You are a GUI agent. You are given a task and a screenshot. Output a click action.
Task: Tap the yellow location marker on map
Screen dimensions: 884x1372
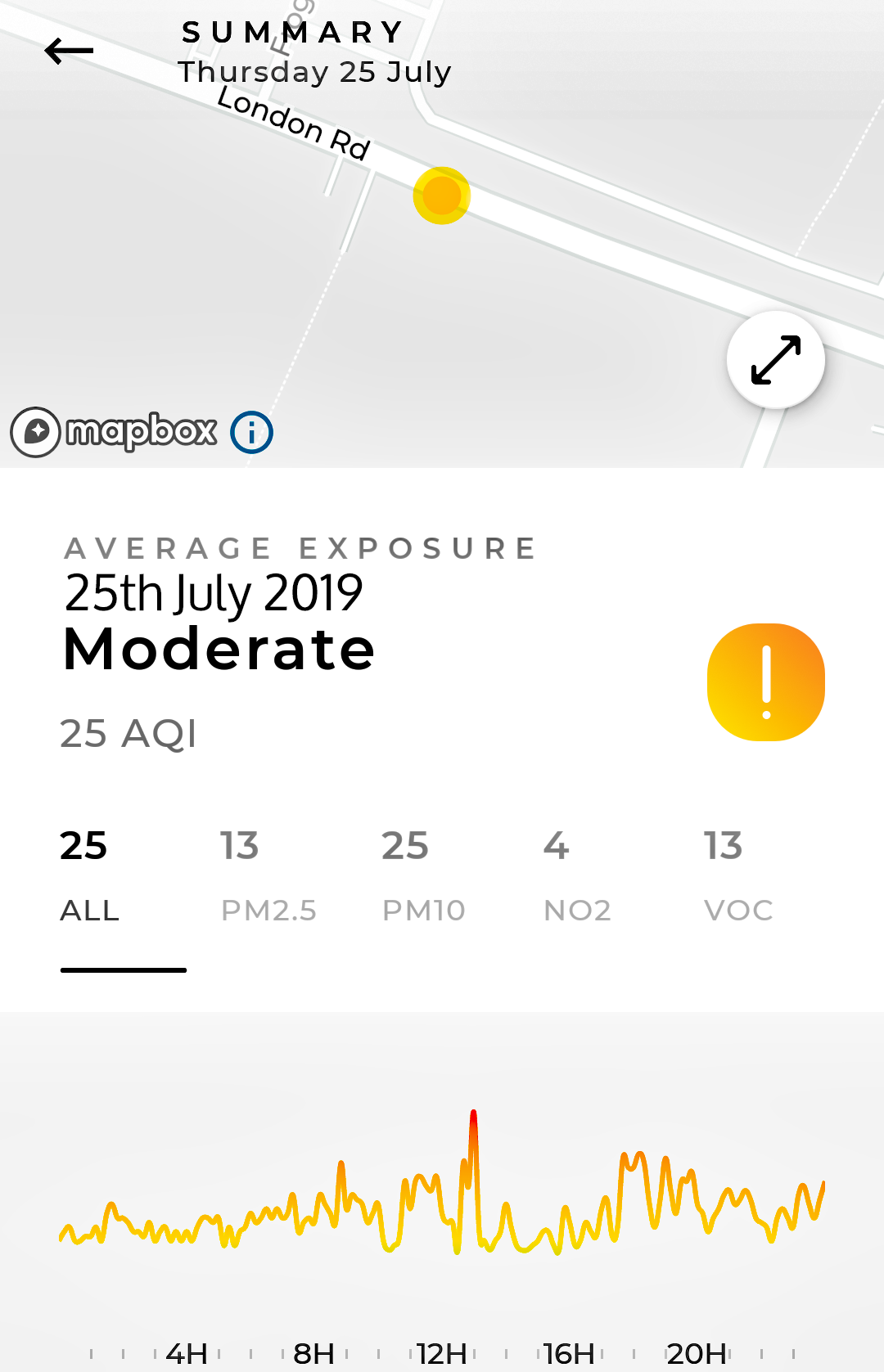tap(442, 196)
